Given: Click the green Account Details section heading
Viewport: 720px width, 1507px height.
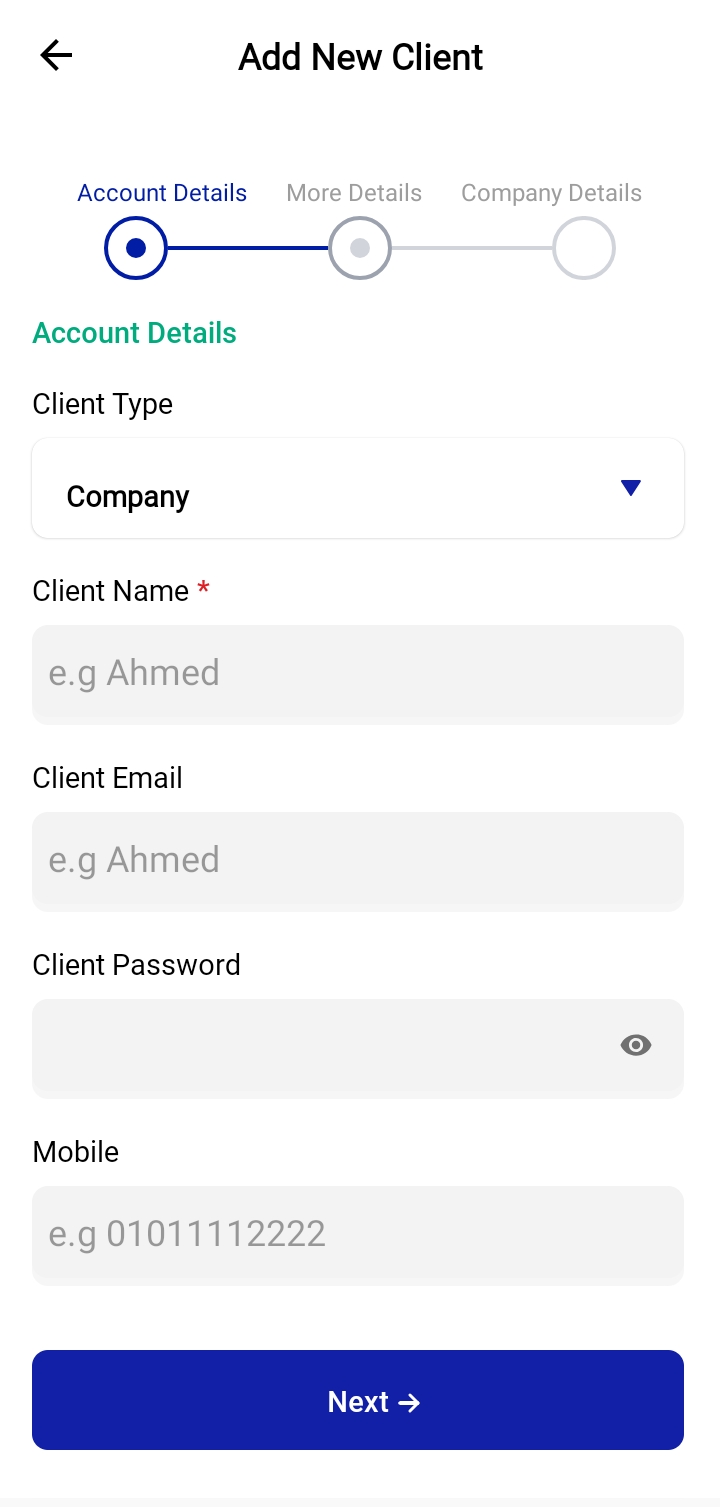Looking at the screenshot, I should (133, 332).
